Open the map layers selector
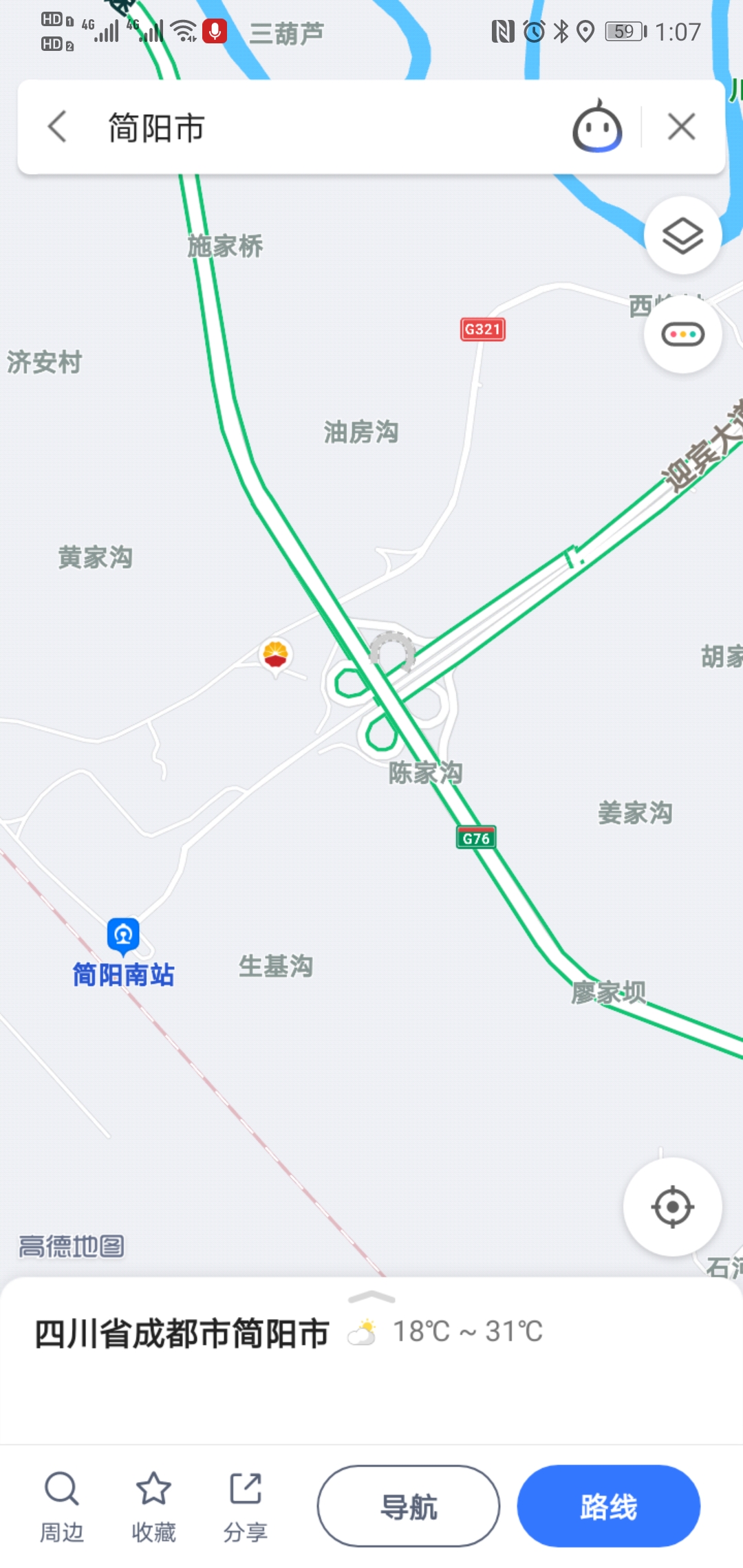 (682, 236)
